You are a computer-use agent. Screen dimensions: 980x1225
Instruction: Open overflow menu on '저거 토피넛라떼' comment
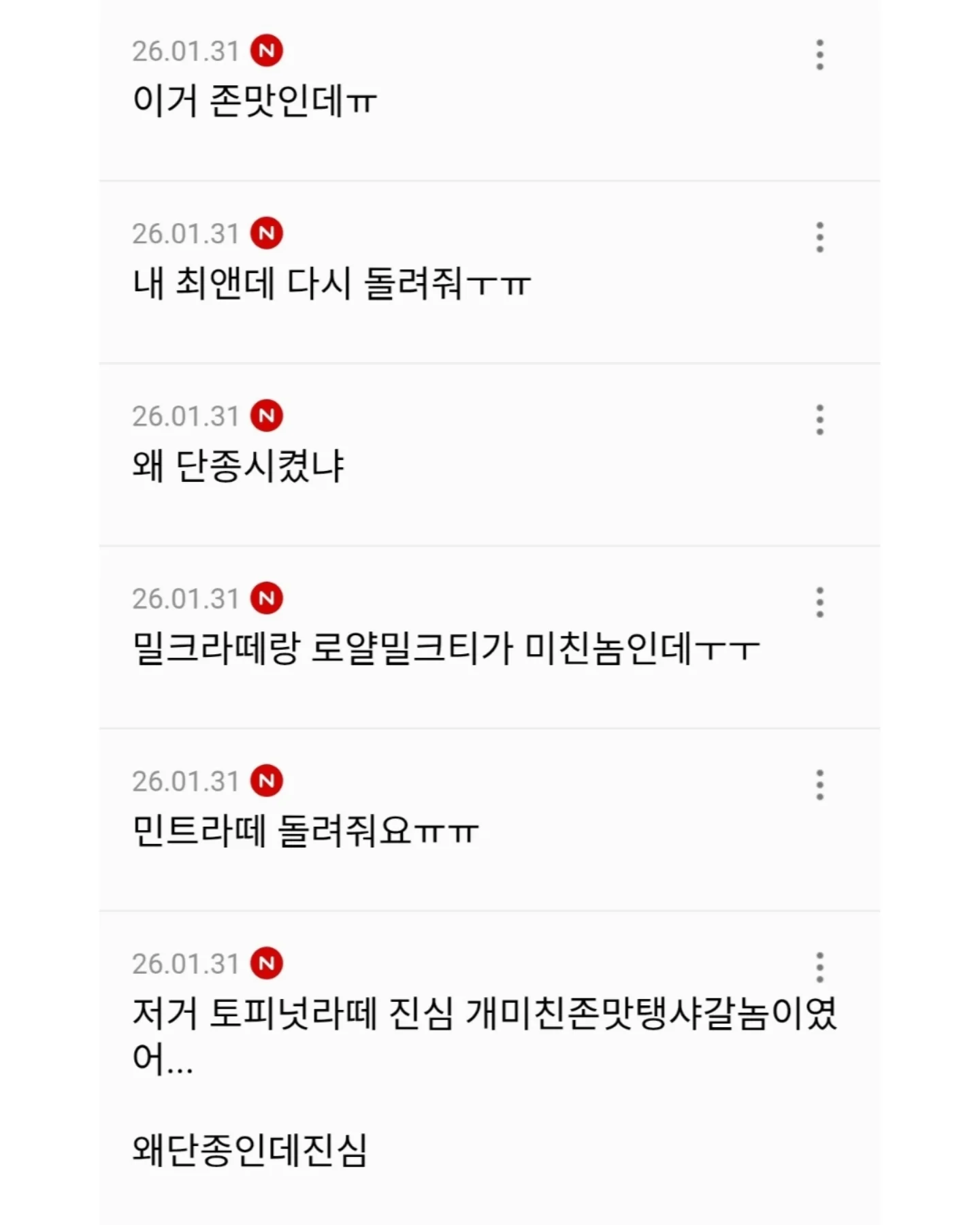click(x=819, y=967)
